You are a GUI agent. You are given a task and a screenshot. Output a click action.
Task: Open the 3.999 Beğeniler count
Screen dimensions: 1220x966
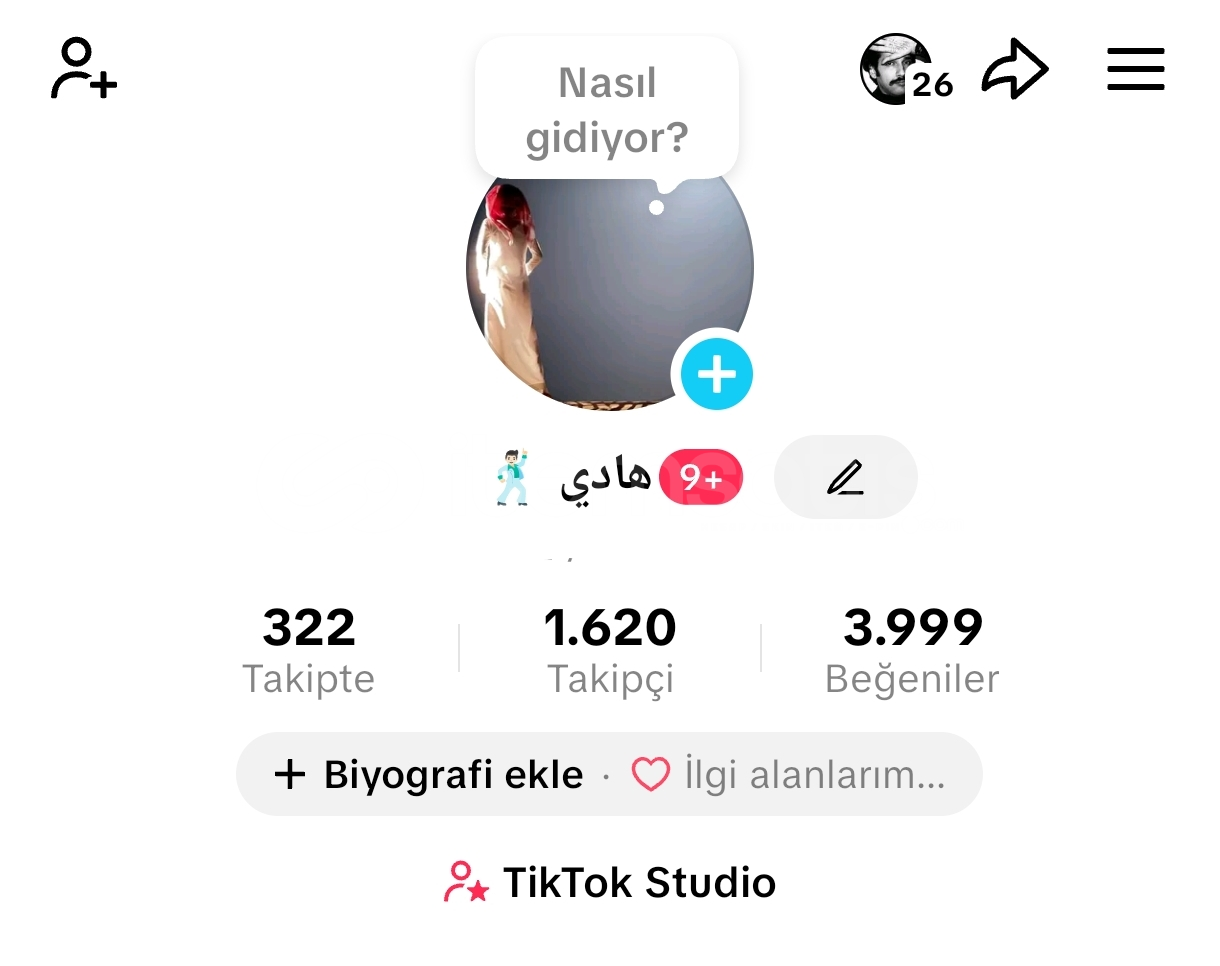(x=912, y=650)
